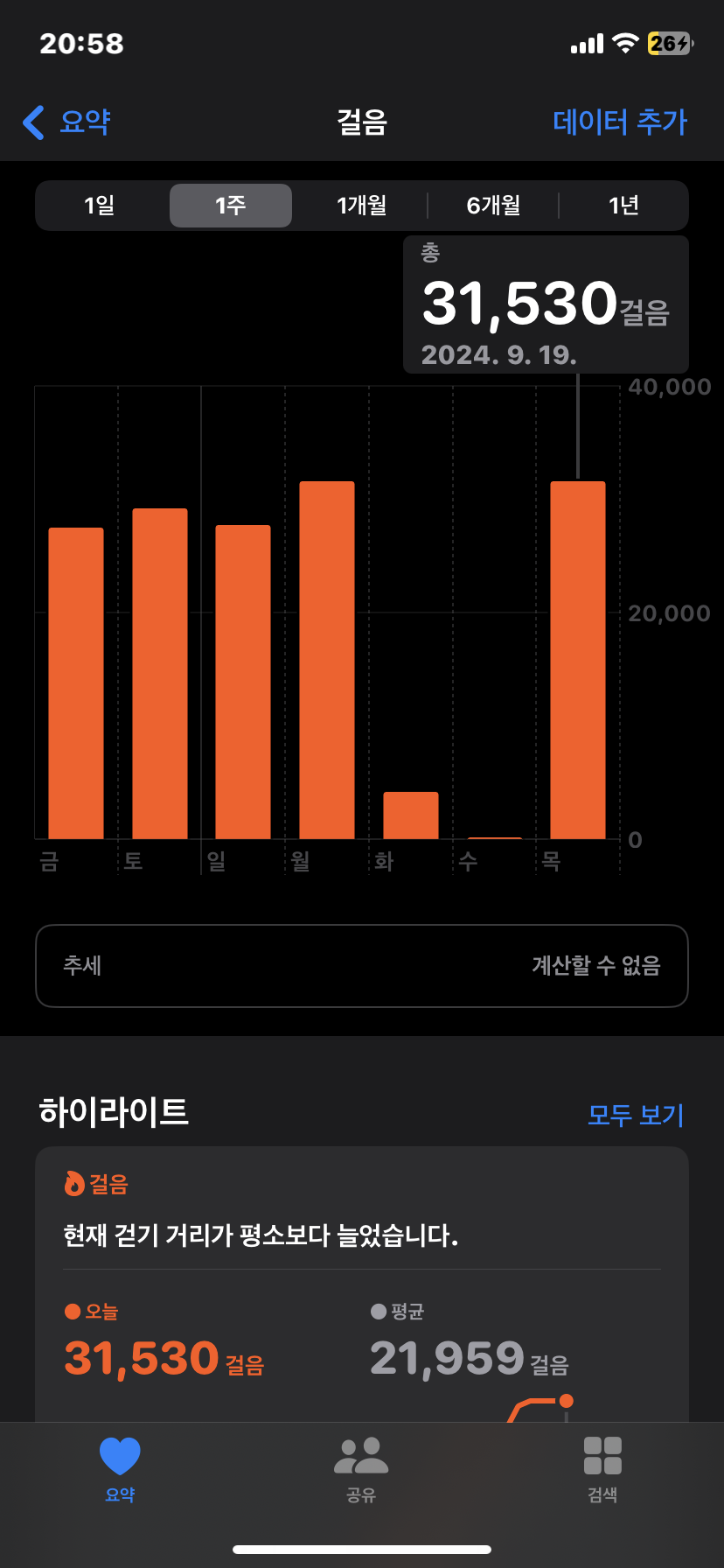Select the 월 bar in the chart
The image size is (724, 1568).
pyautogui.click(x=327, y=661)
